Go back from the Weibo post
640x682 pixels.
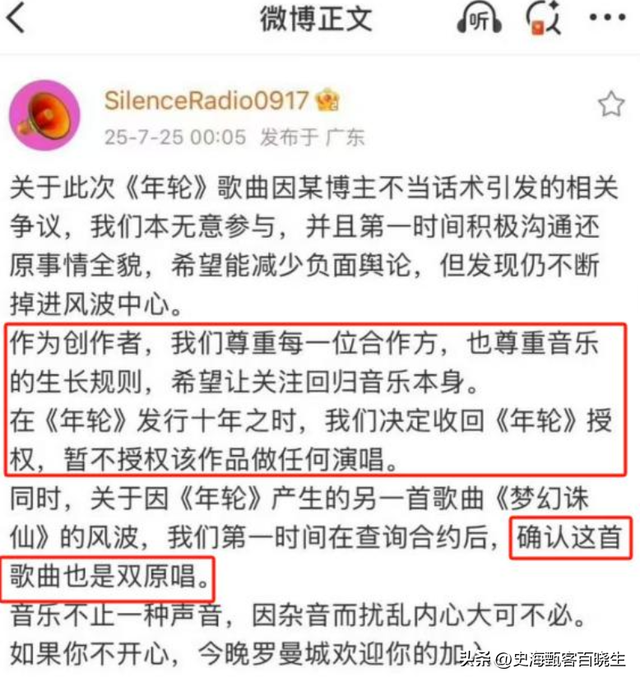click(x=17, y=19)
